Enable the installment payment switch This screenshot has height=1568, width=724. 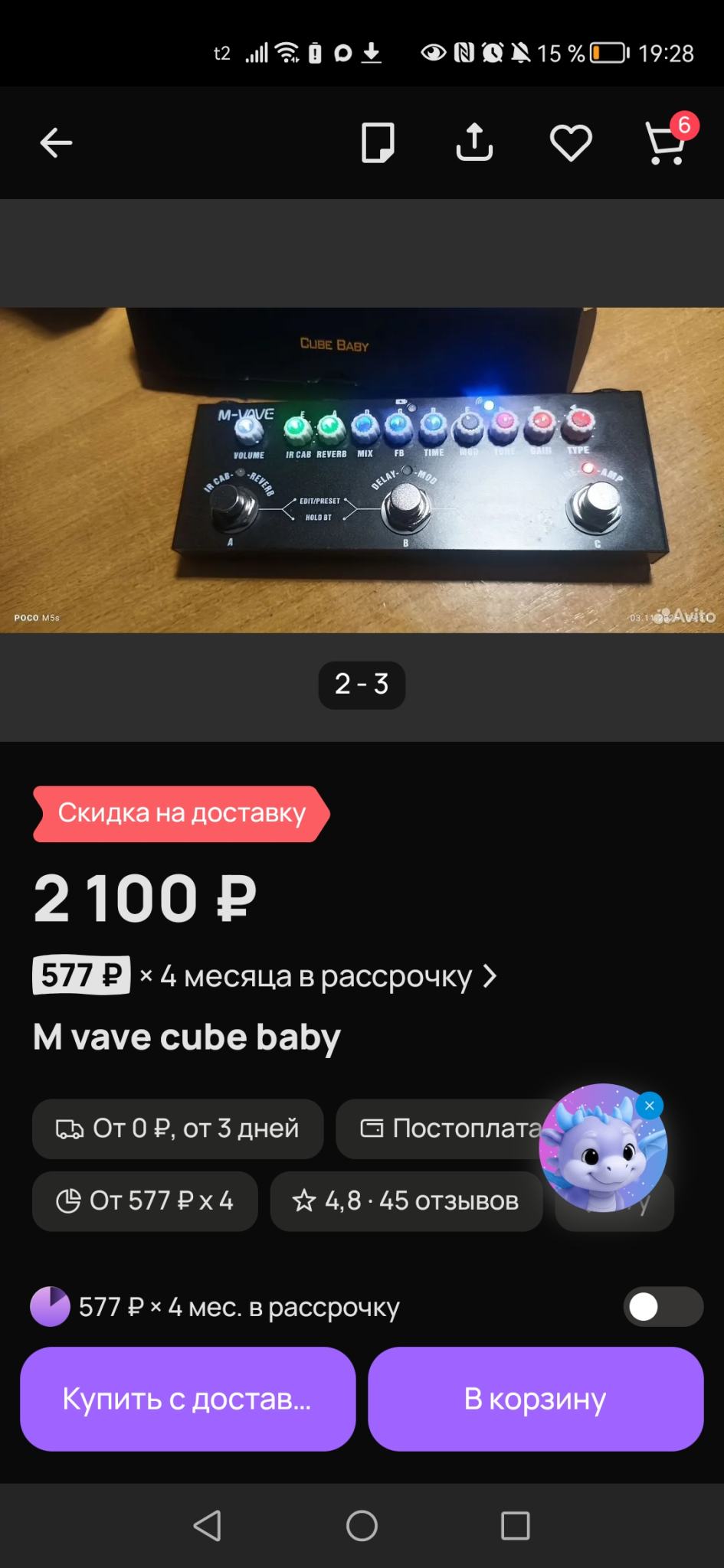pyautogui.click(x=663, y=1307)
